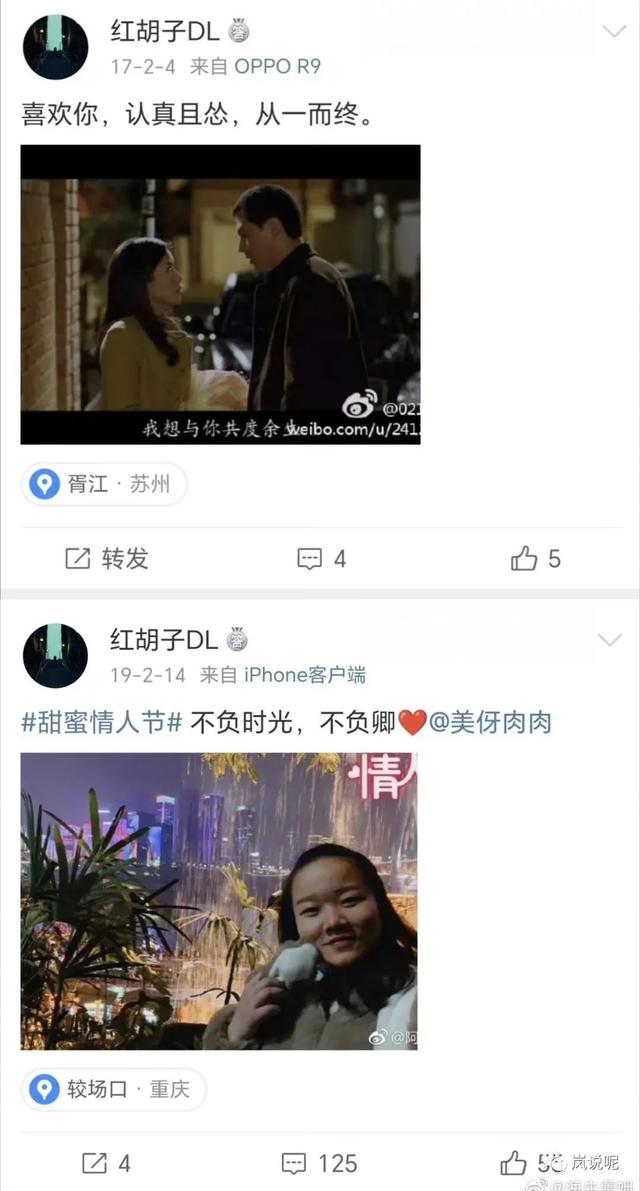
Task: Open the Valentine's photo in the second post
Action: click(219, 902)
